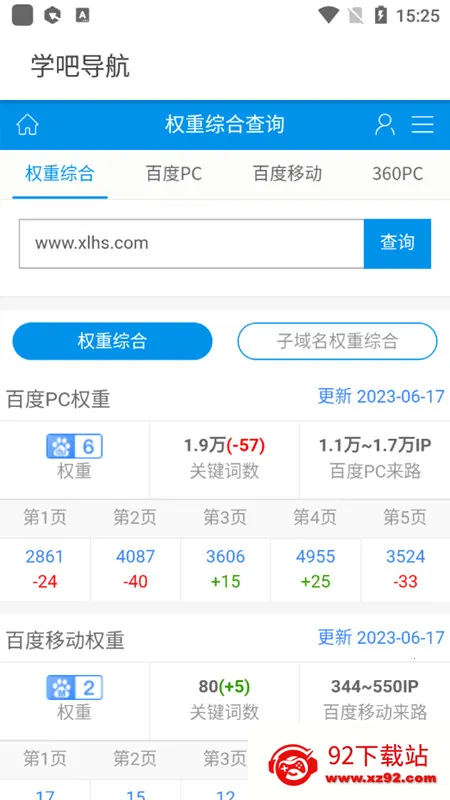The width and height of the screenshot is (450, 800).
Task: Select the 权重综合 tab
Action: (x=60, y=174)
